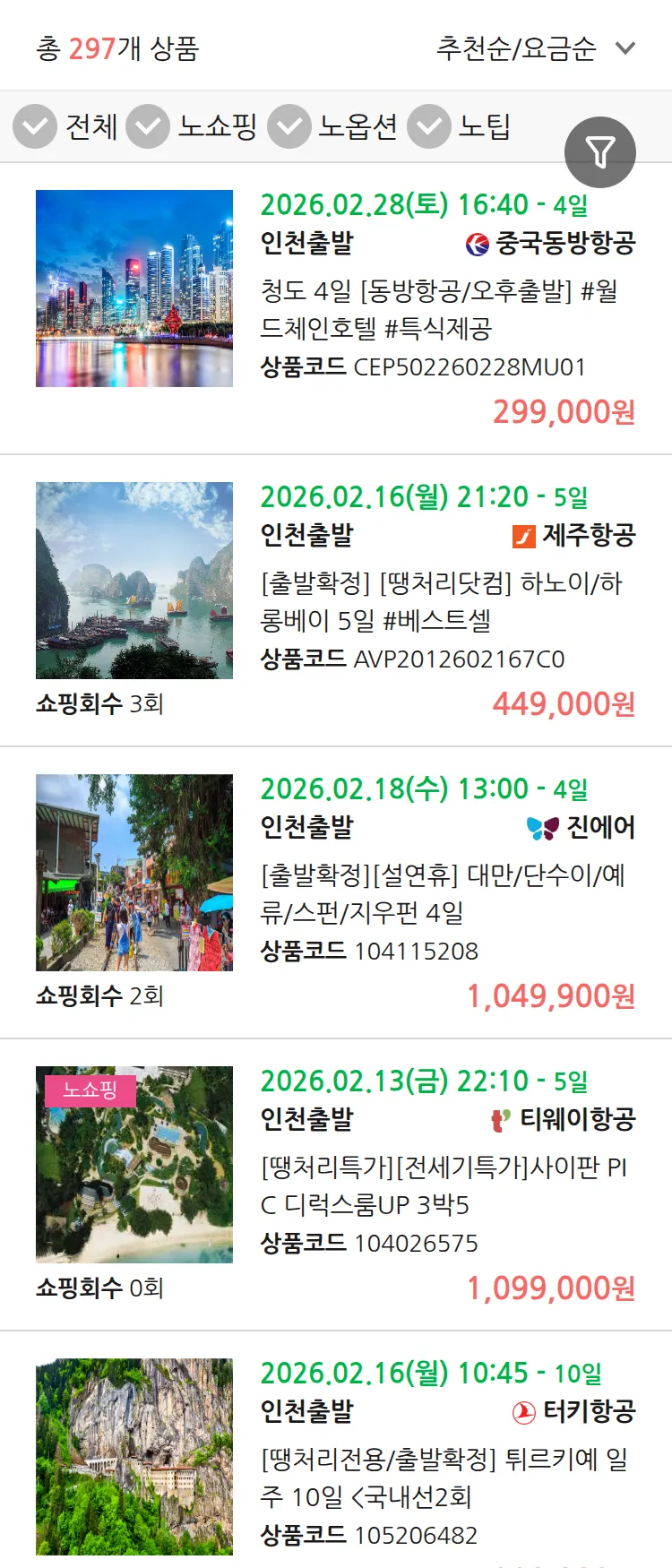Click the Qingdao city night thumbnail

(134, 288)
